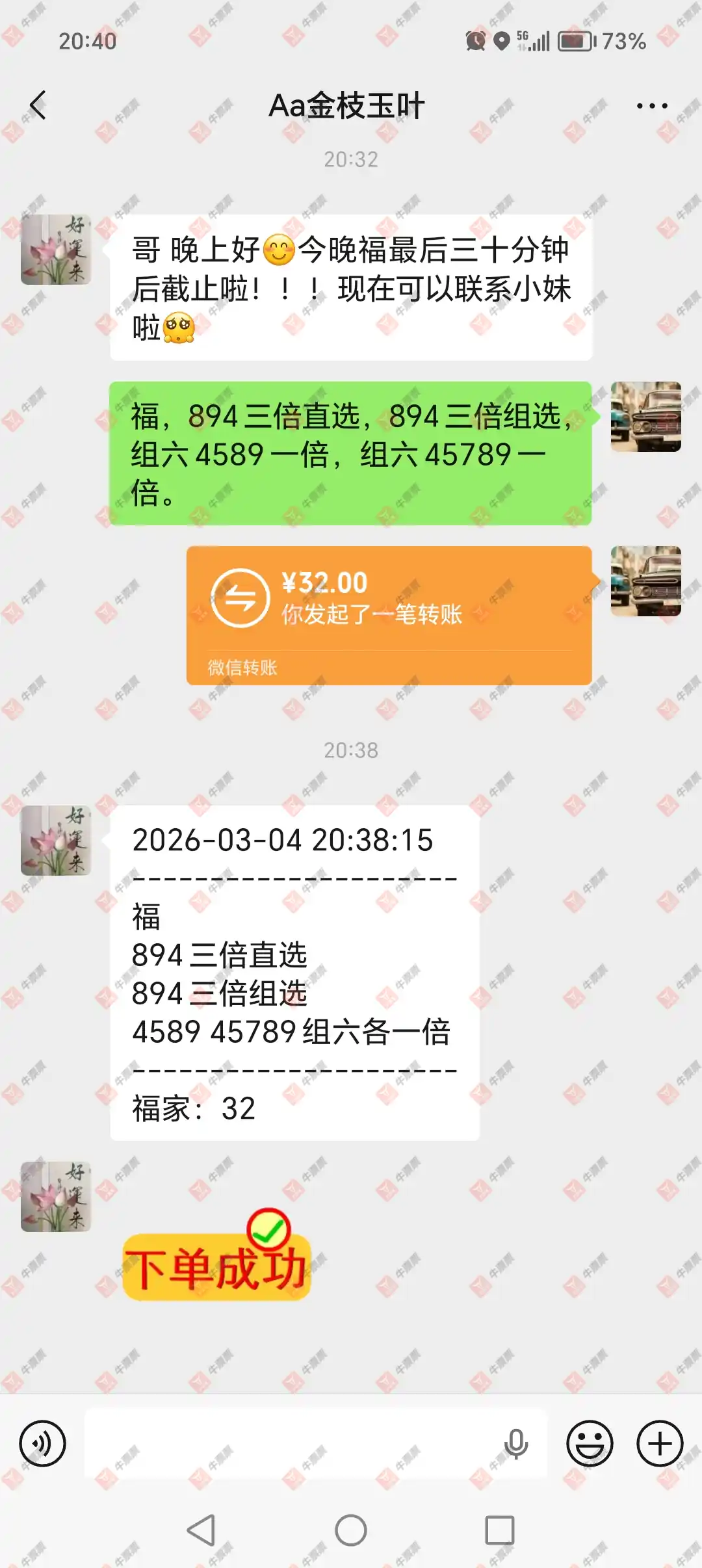This screenshot has height=1568, width=702.
Task: Open the three-dot chat menu
Action: pos(651,106)
